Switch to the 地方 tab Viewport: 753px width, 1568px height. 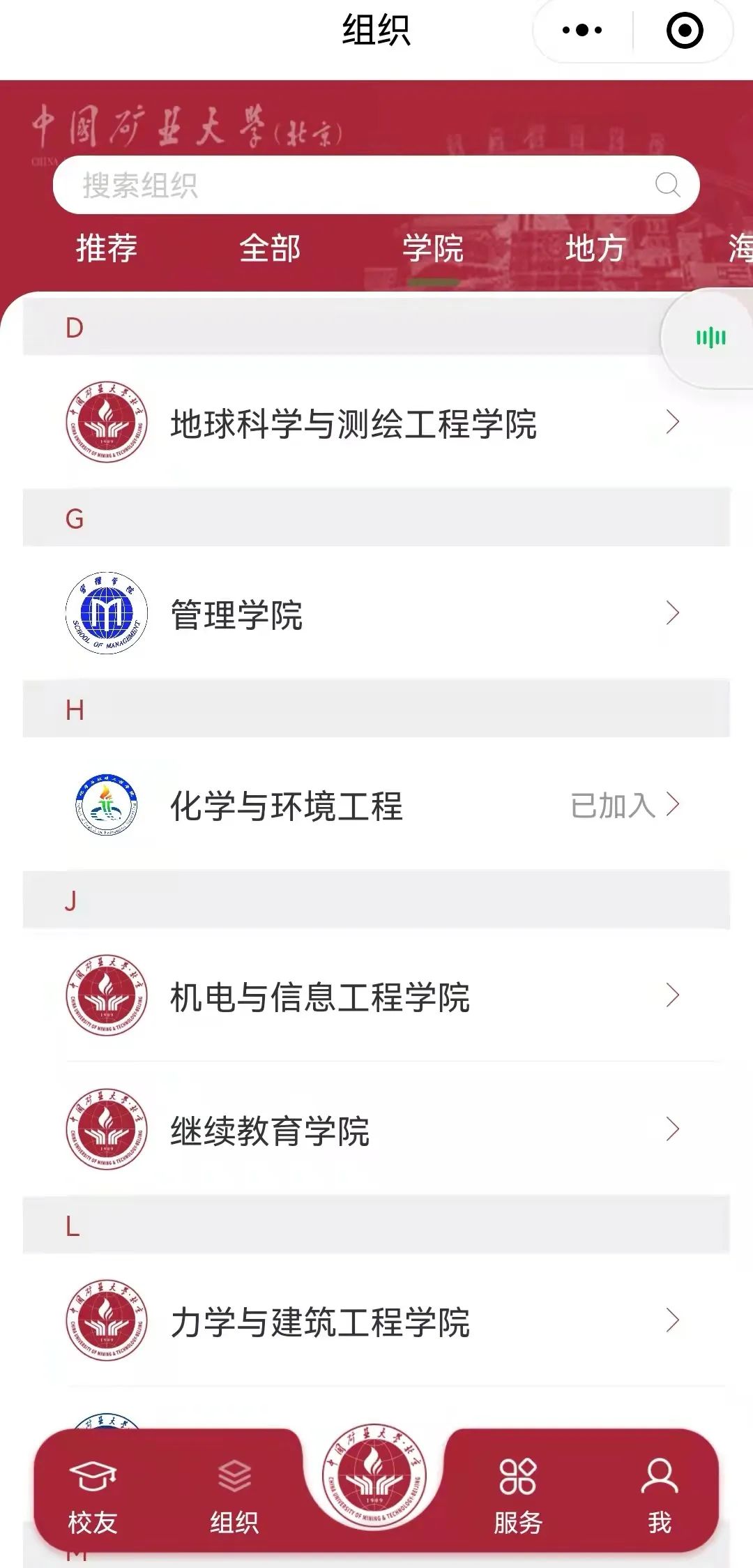click(595, 249)
